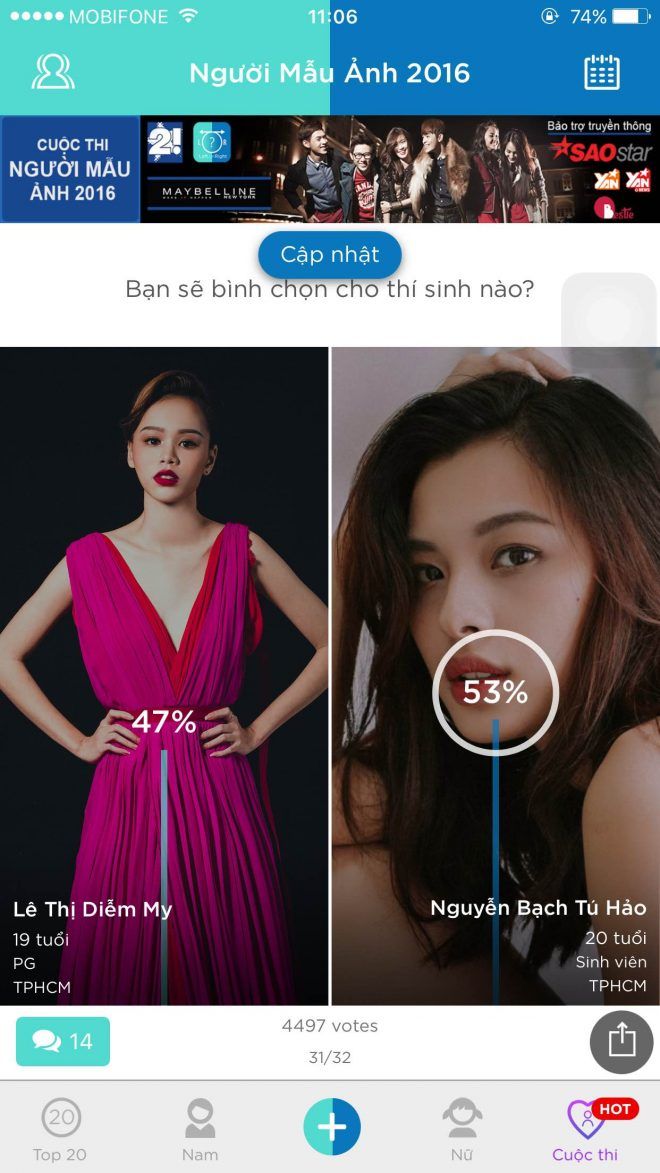Image resolution: width=660 pixels, height=1173 pixels.
Task: Switch to the Nam tab
Action: [x=199, y=1130]
